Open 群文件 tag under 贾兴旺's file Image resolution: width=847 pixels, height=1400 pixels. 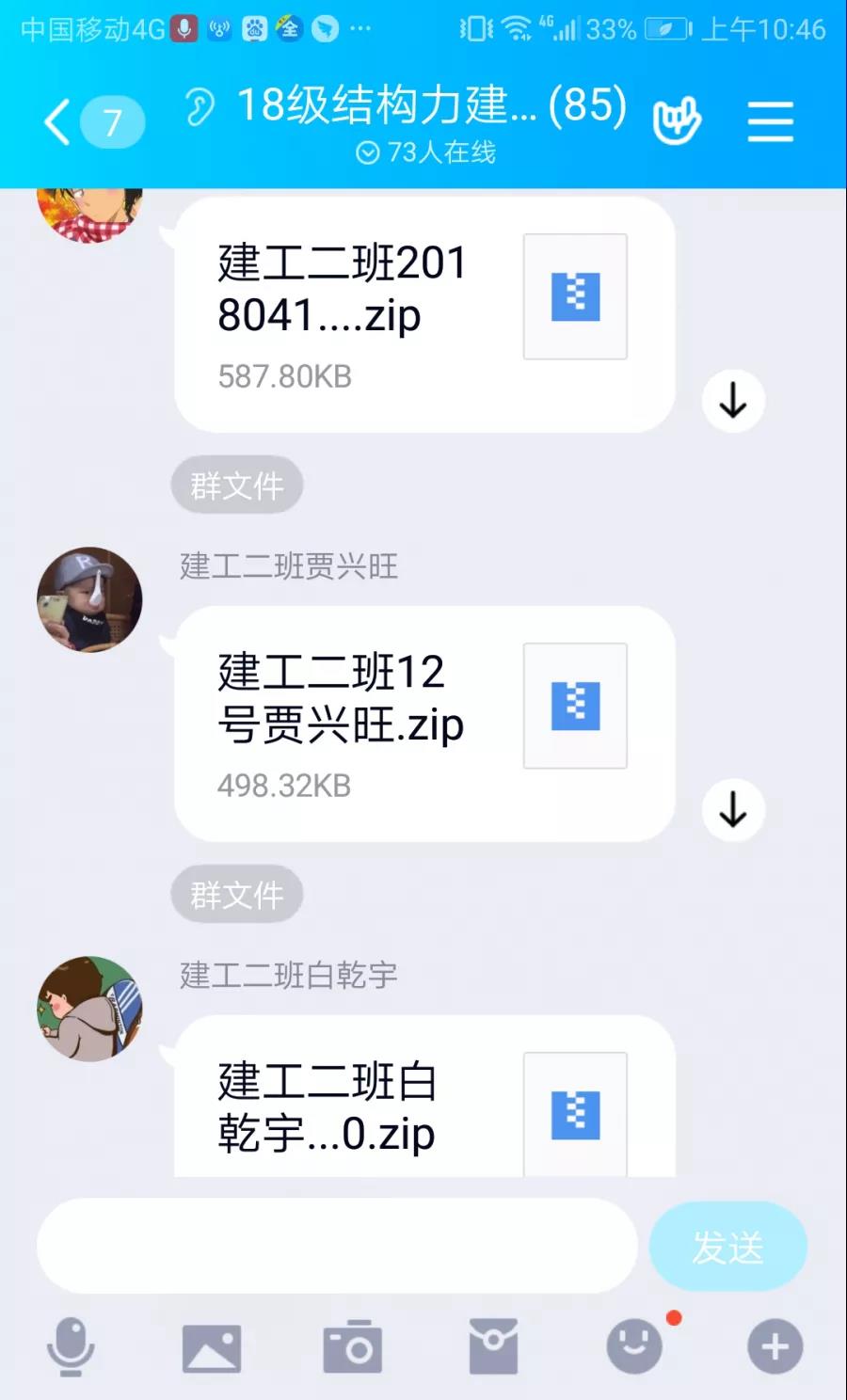(x=236, y=894)
